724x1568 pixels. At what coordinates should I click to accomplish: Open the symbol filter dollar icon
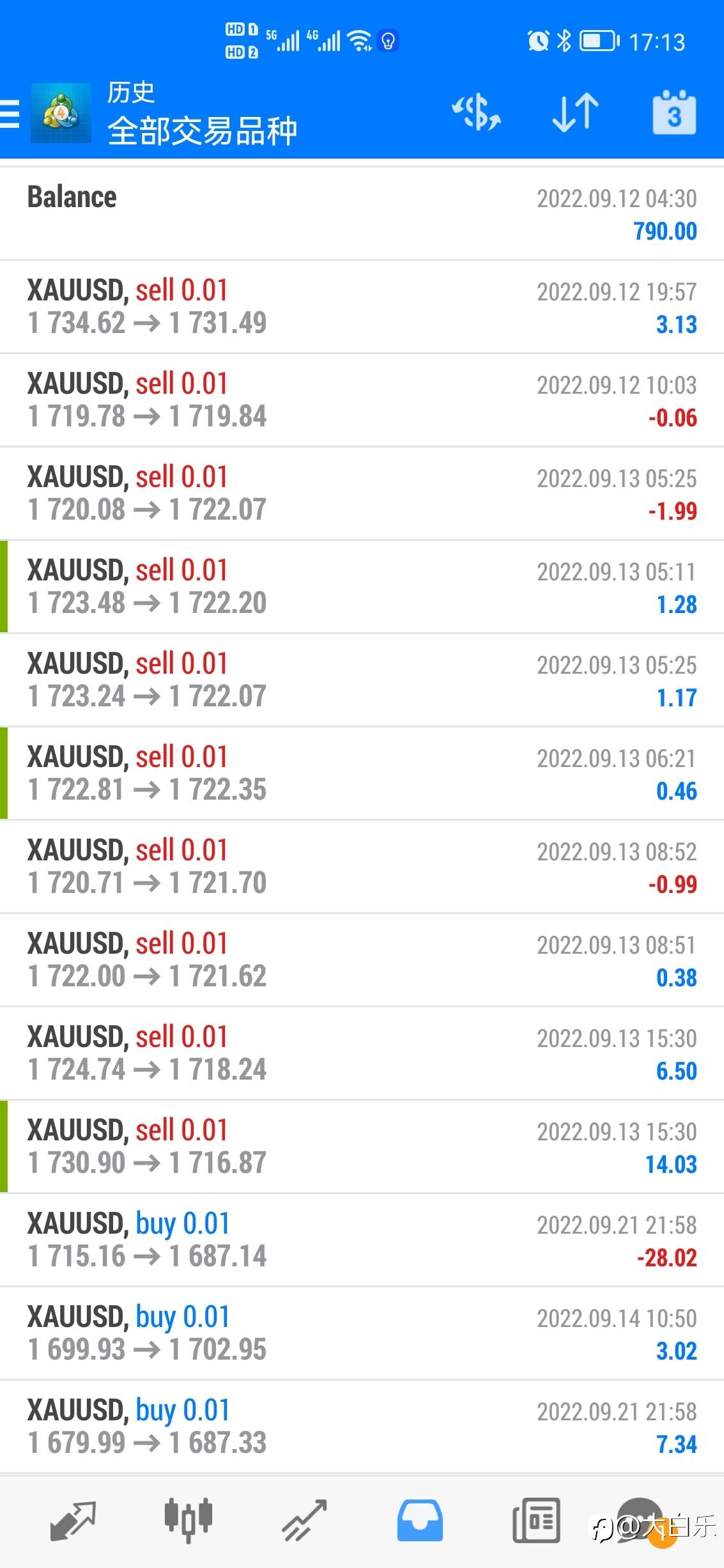click(477, 113)
